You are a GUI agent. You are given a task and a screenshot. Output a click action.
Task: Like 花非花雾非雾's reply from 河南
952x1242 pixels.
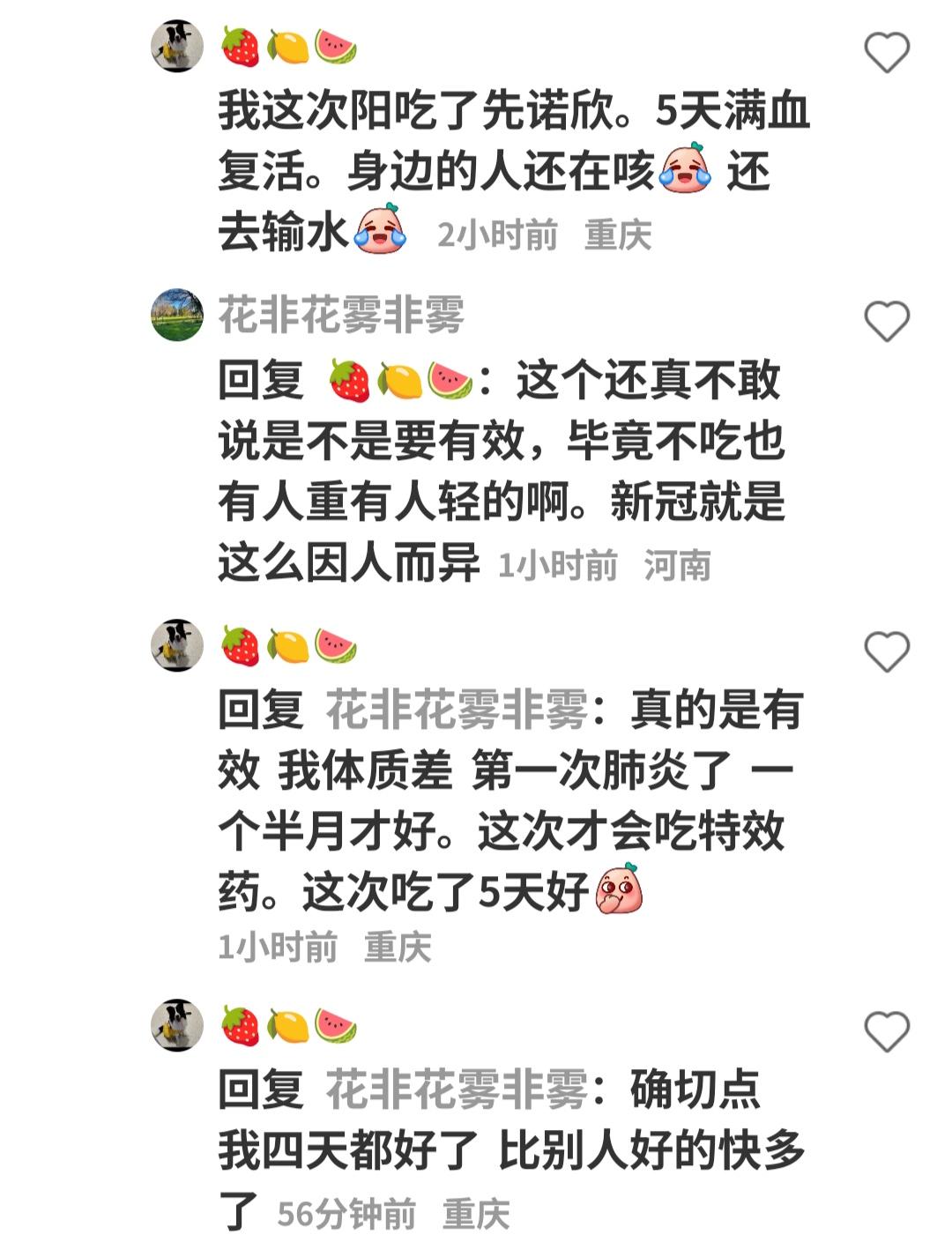point(886,321)
